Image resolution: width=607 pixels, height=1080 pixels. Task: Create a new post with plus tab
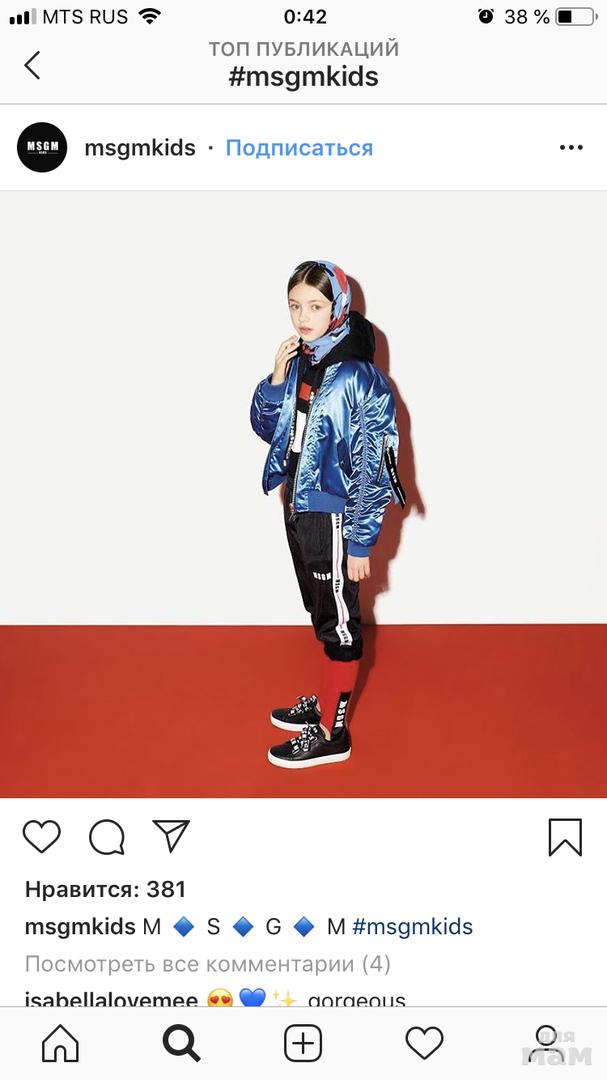303,1044
